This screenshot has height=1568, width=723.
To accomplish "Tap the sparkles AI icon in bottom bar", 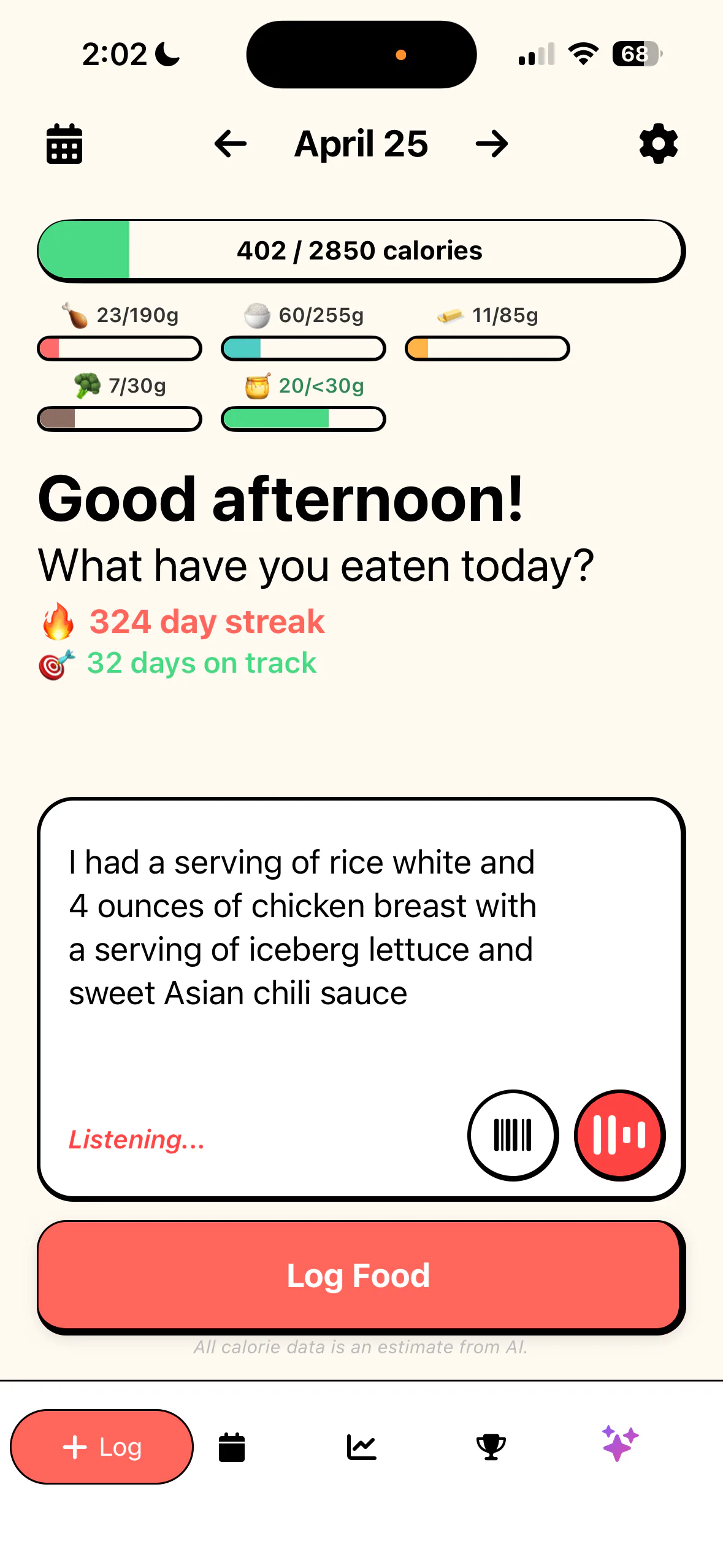I will pos(619,1446).
